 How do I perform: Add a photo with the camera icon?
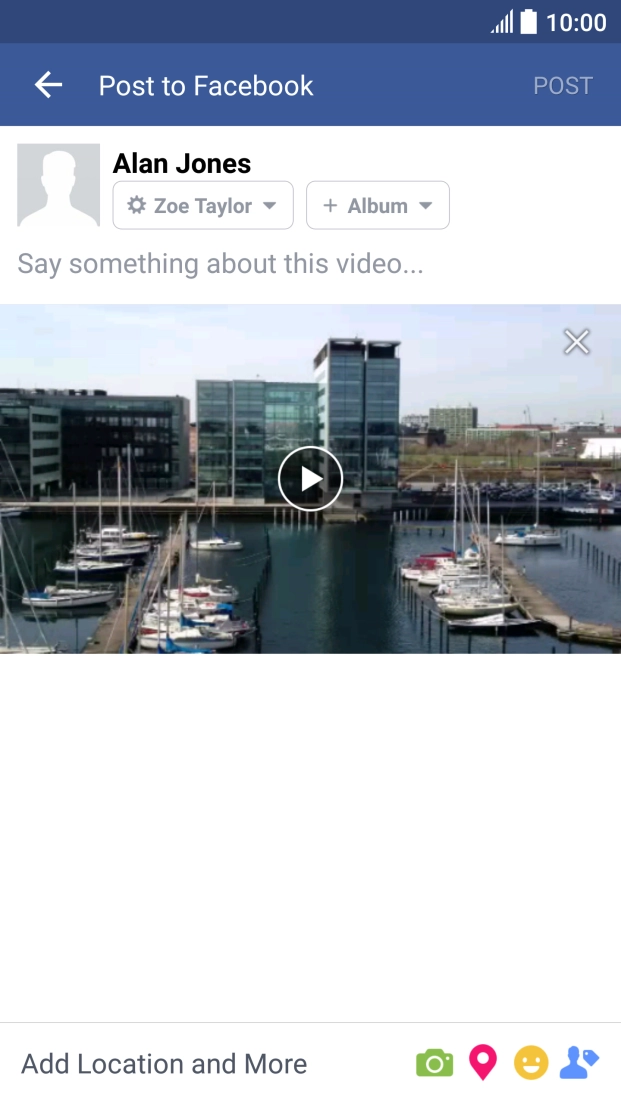pos(434,1063)
